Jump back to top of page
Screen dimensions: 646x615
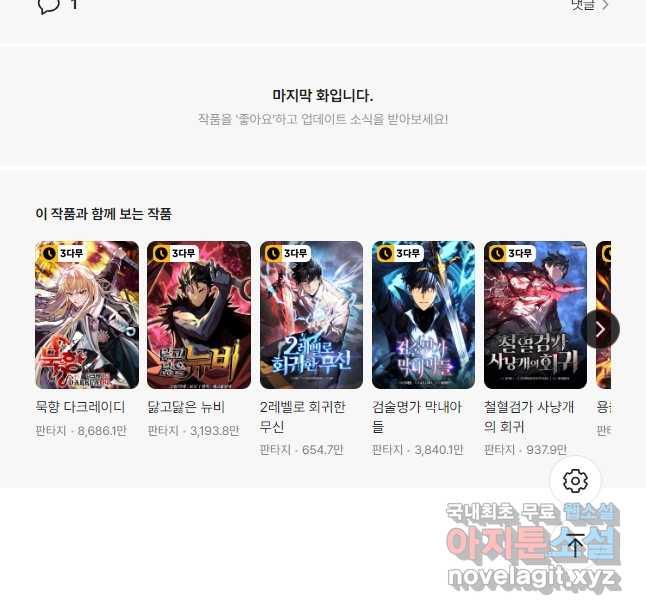click(575, 545)
